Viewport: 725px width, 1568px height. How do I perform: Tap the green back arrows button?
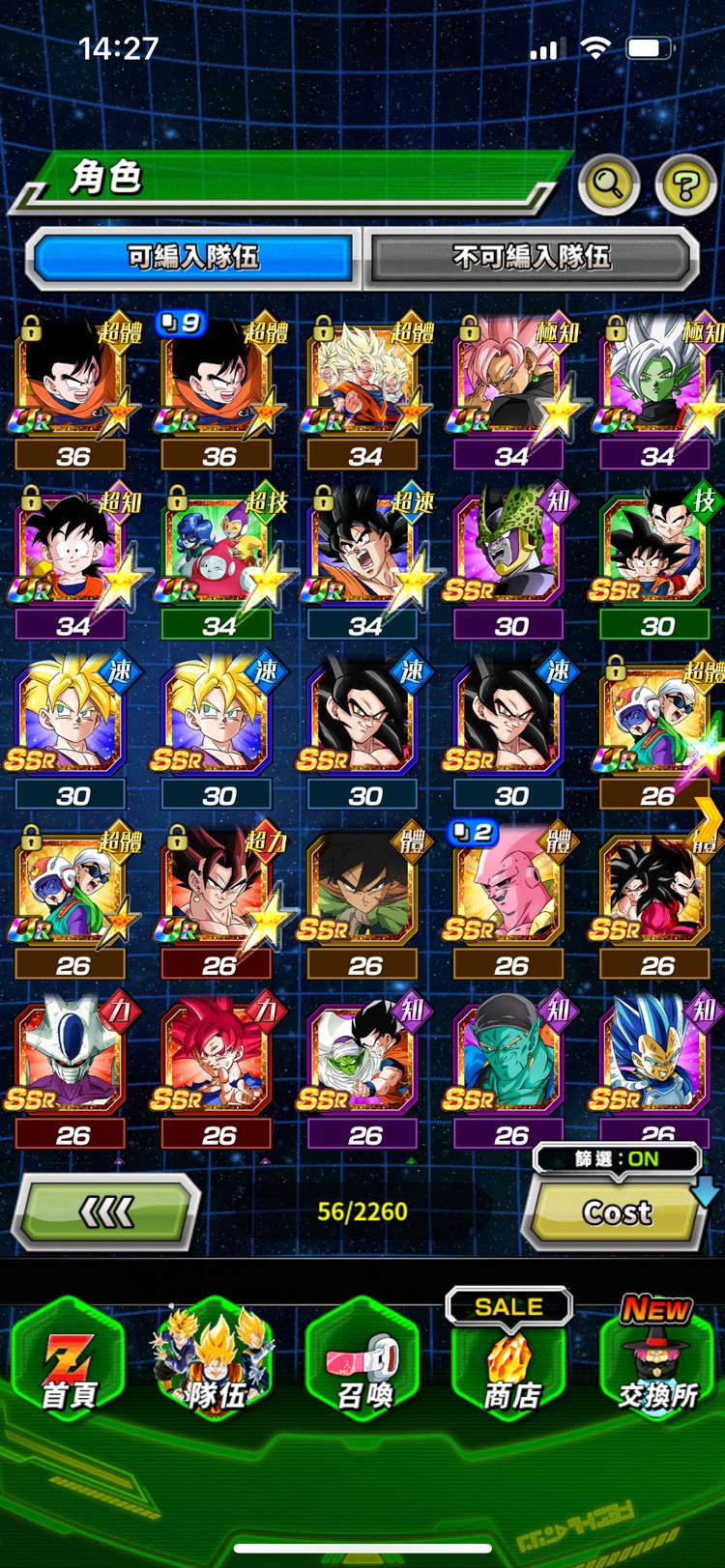point(106,1211)
